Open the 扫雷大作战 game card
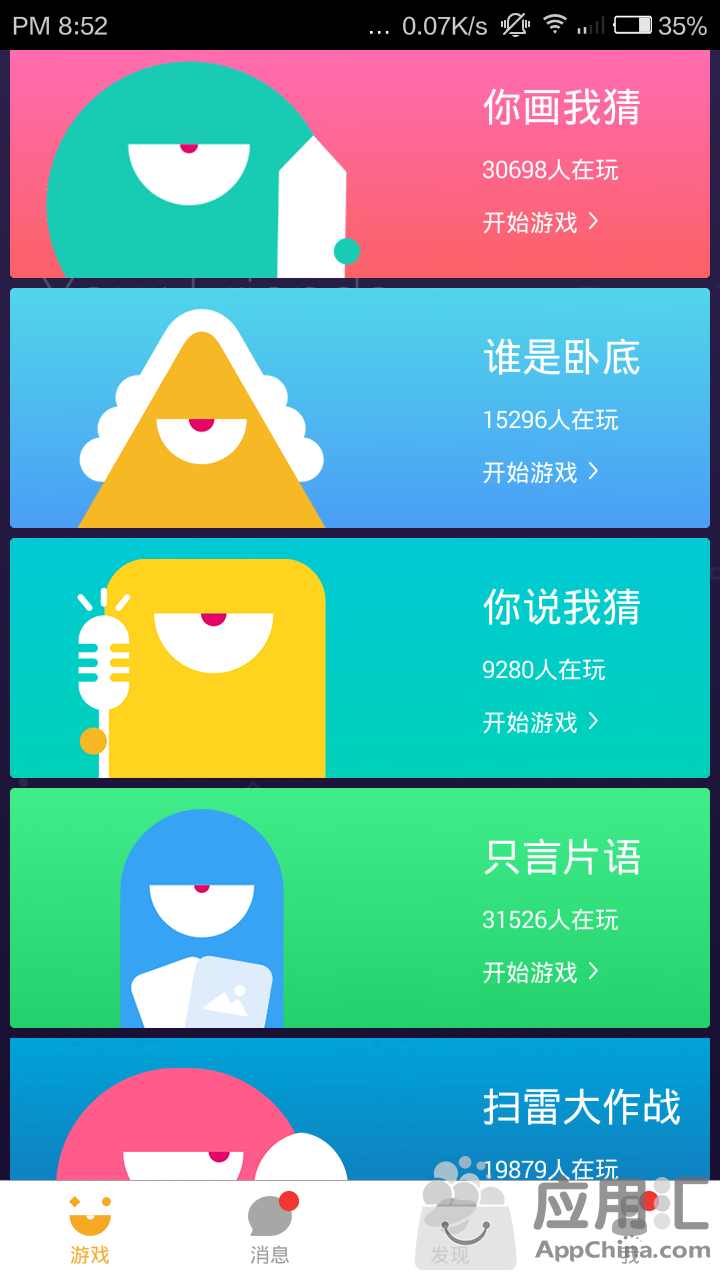720x1280 pixels. point(360,1109)
